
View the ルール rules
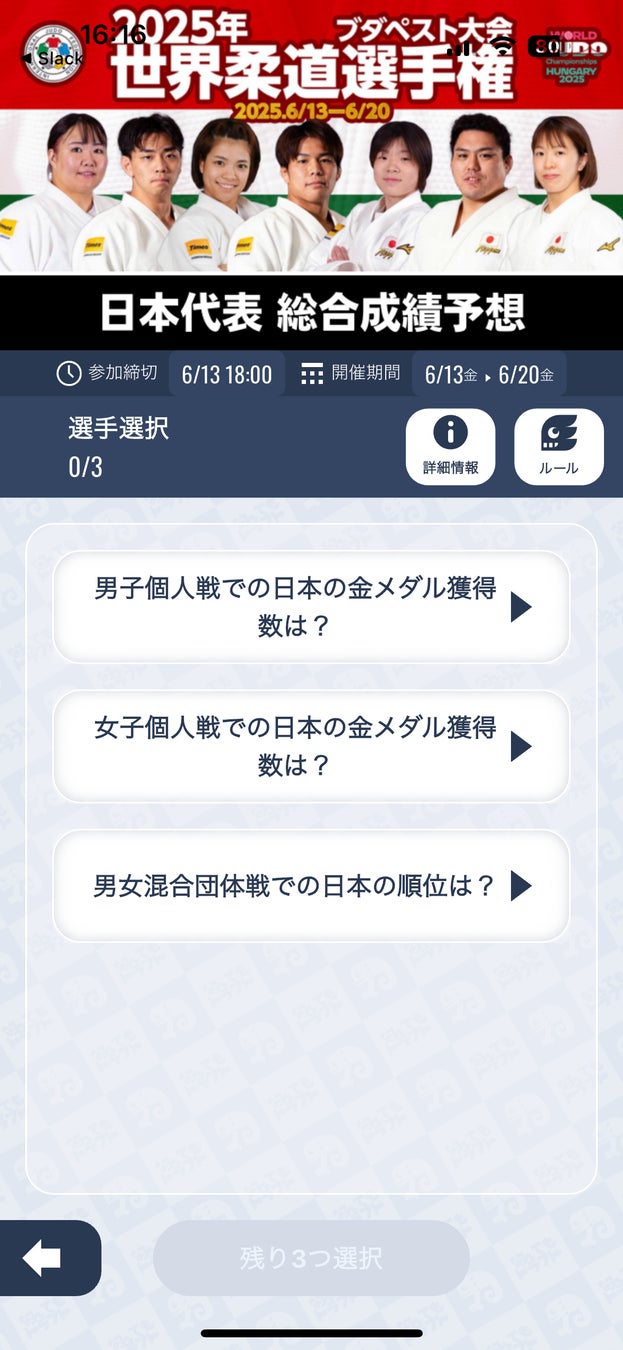[x=558, y=447]
